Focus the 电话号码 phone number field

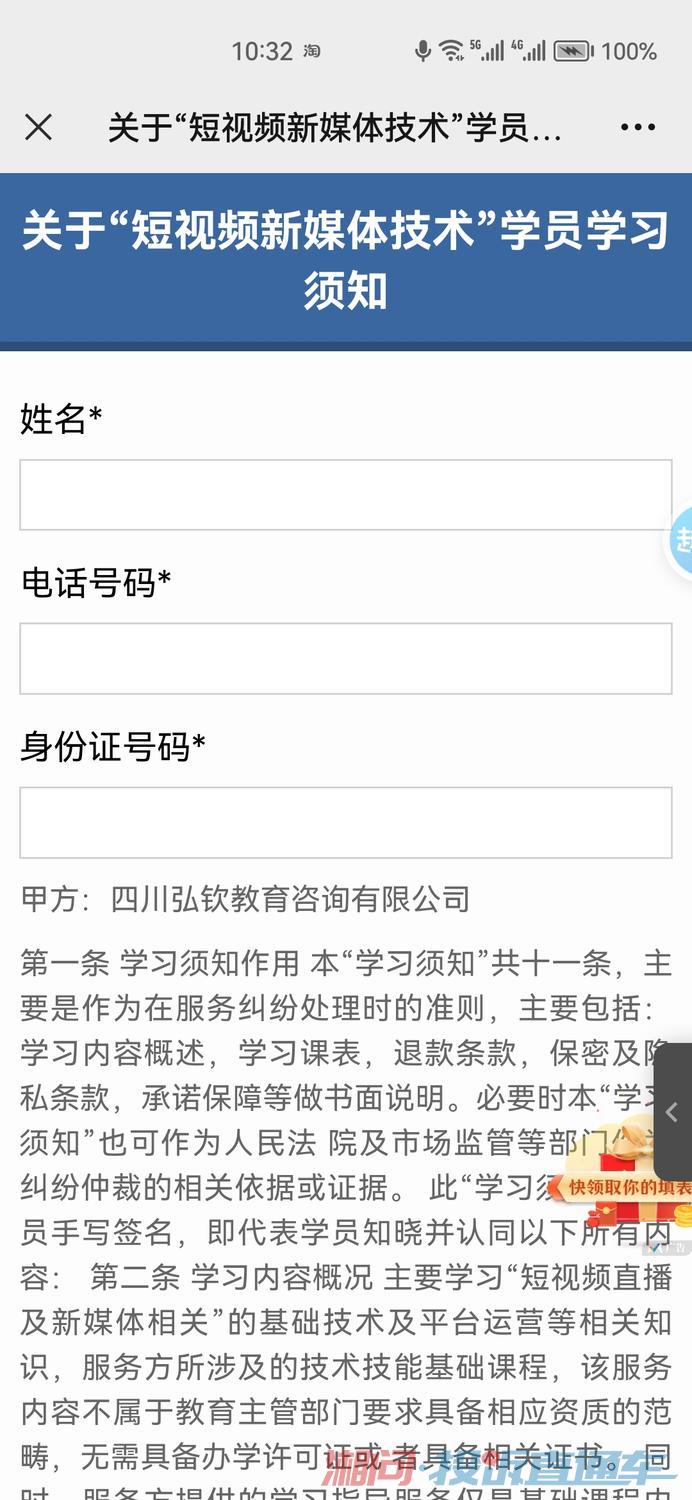[346, 658]
